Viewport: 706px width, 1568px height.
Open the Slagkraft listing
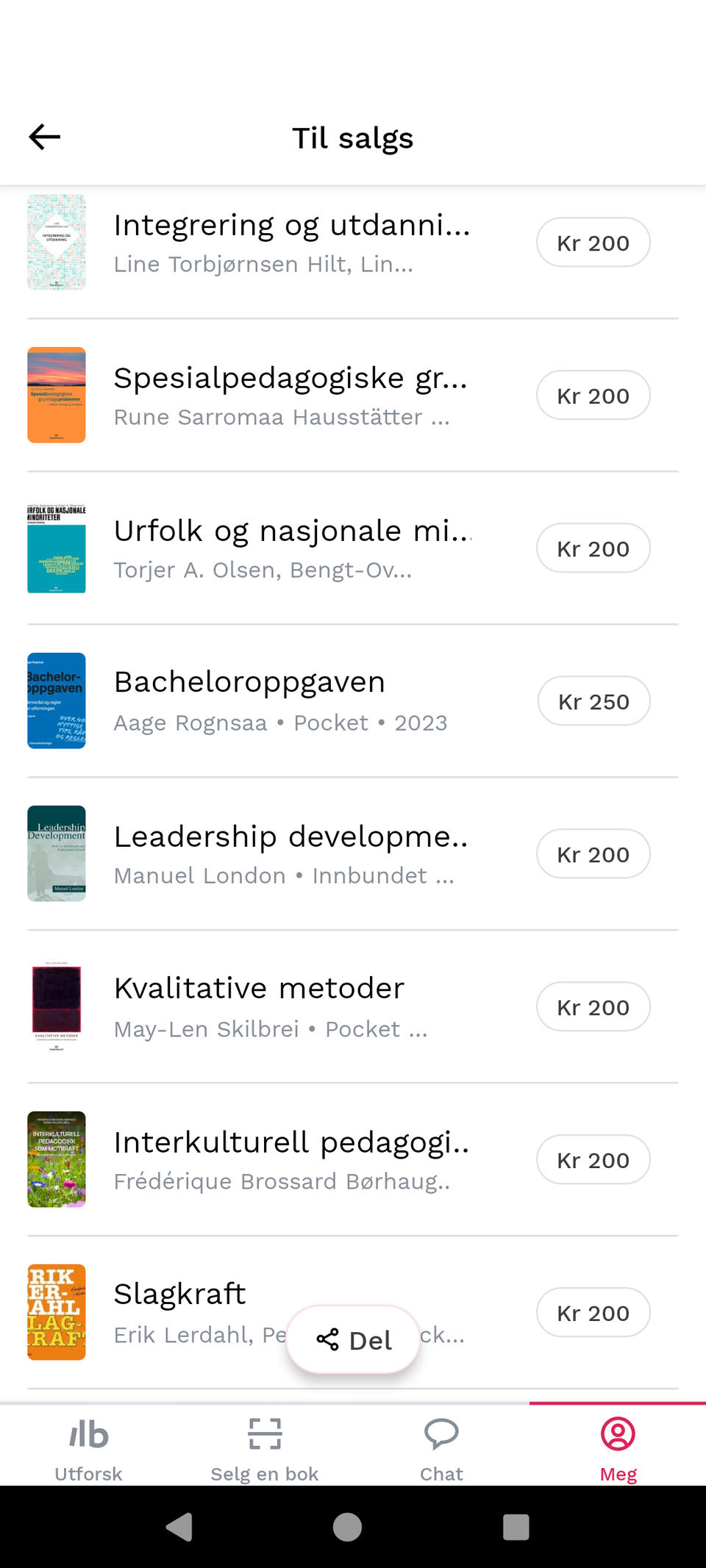tap(180, 1295)
